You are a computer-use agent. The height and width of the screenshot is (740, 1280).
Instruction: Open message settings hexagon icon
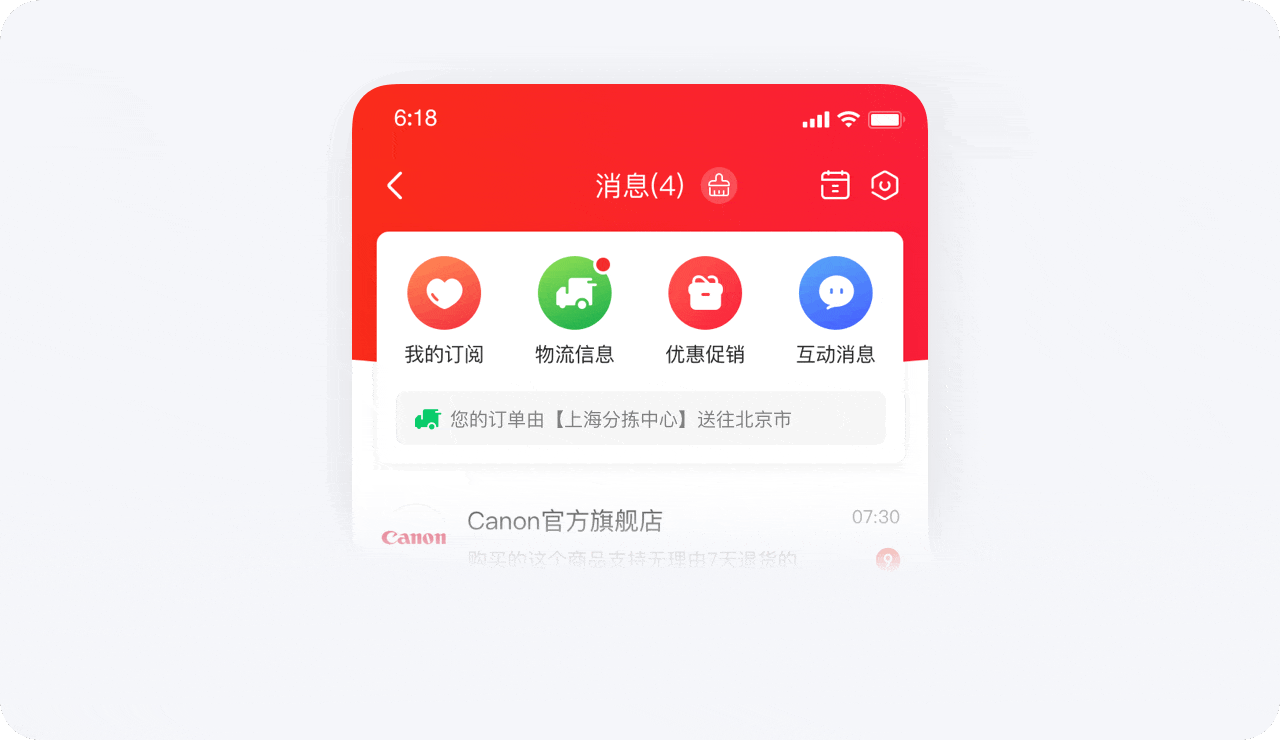click(x=885, y=185)
